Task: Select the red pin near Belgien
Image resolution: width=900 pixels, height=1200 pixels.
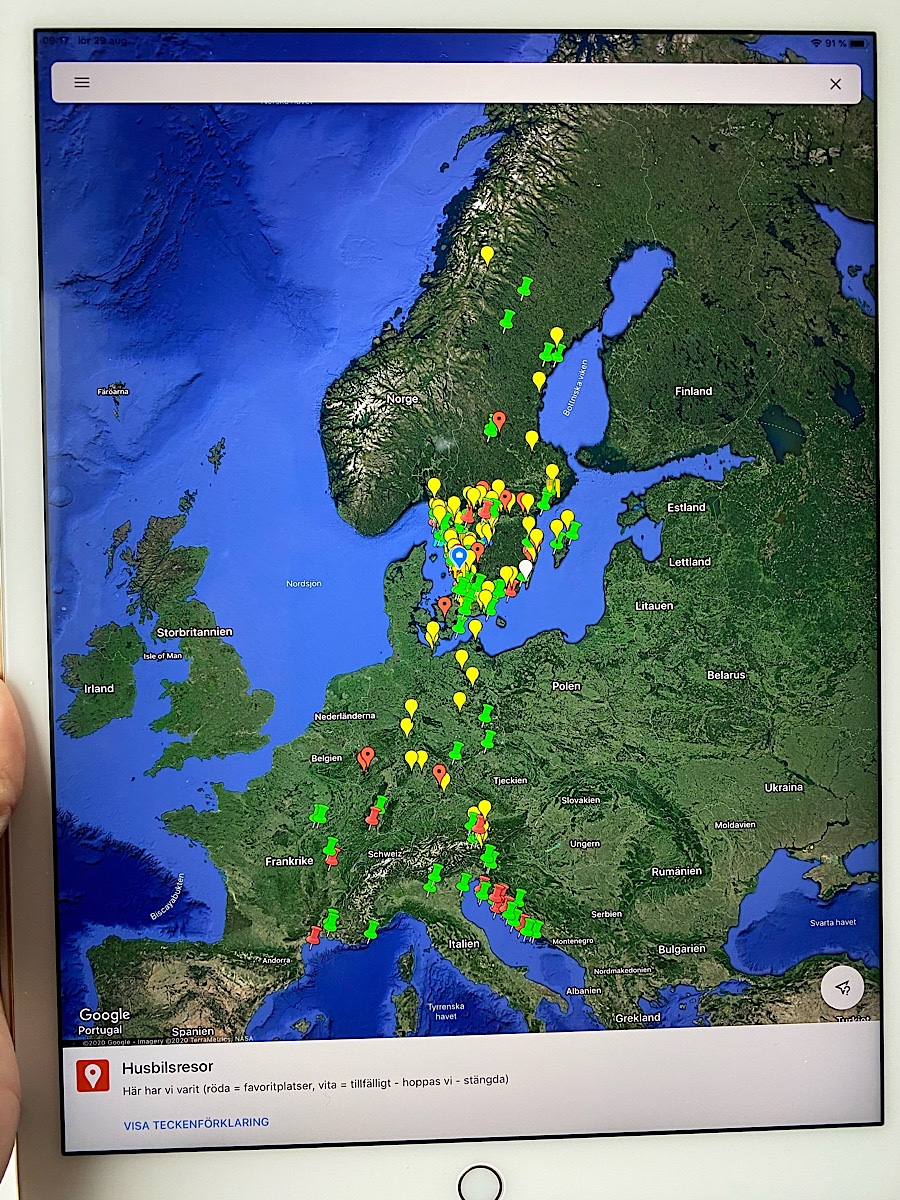Action: point(366,757)
